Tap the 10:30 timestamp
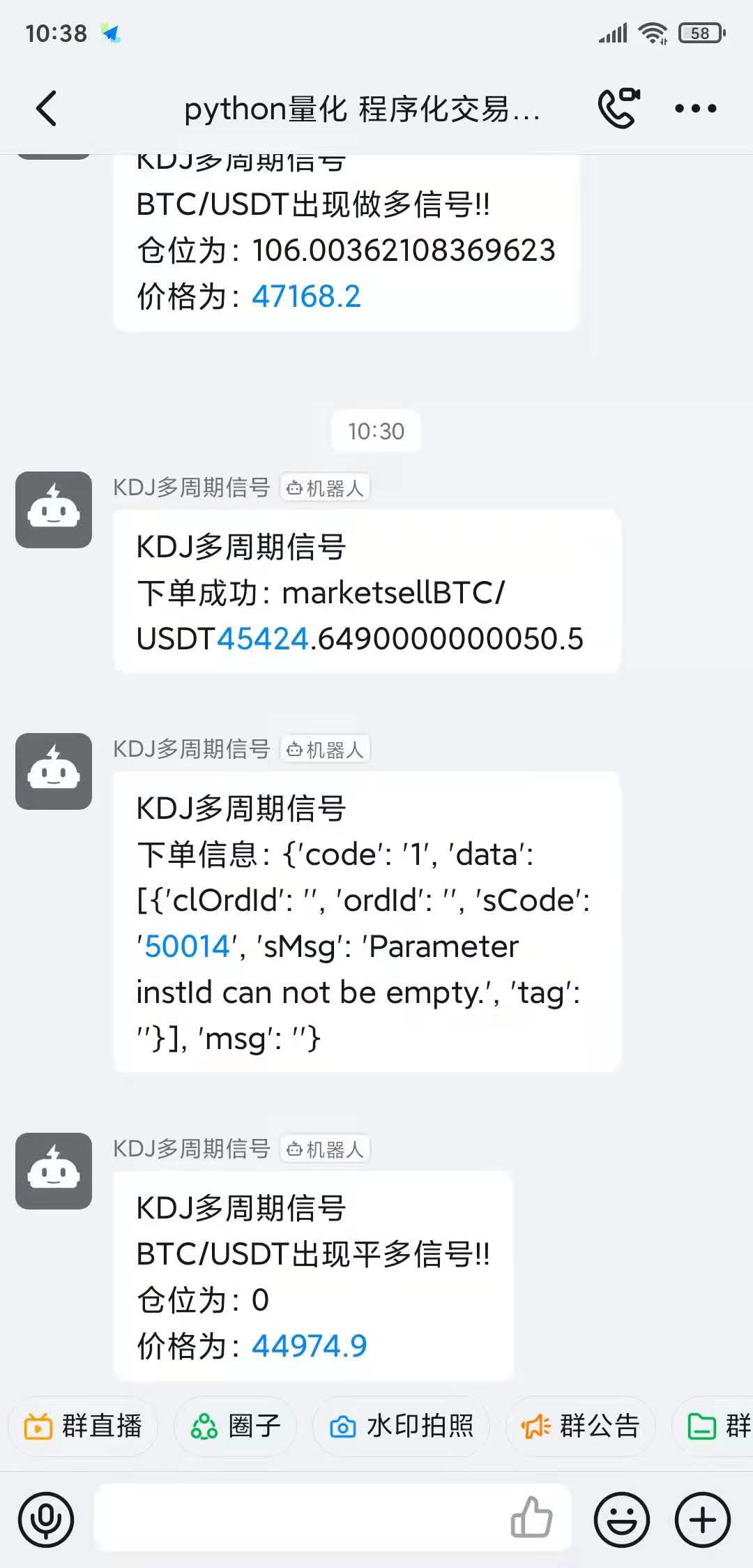 point(376,431)
